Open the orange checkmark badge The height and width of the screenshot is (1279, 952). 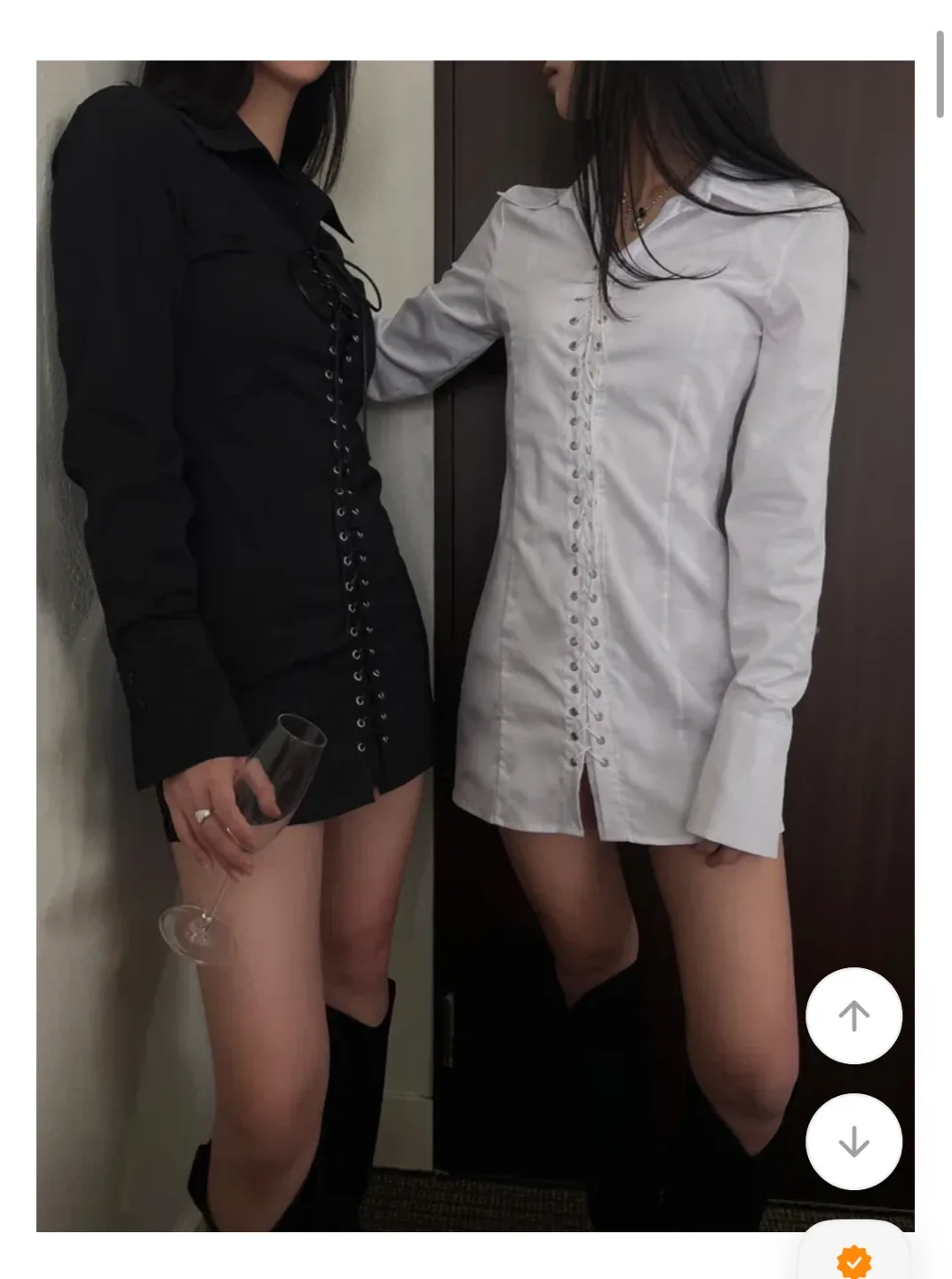coord(853,1260)
